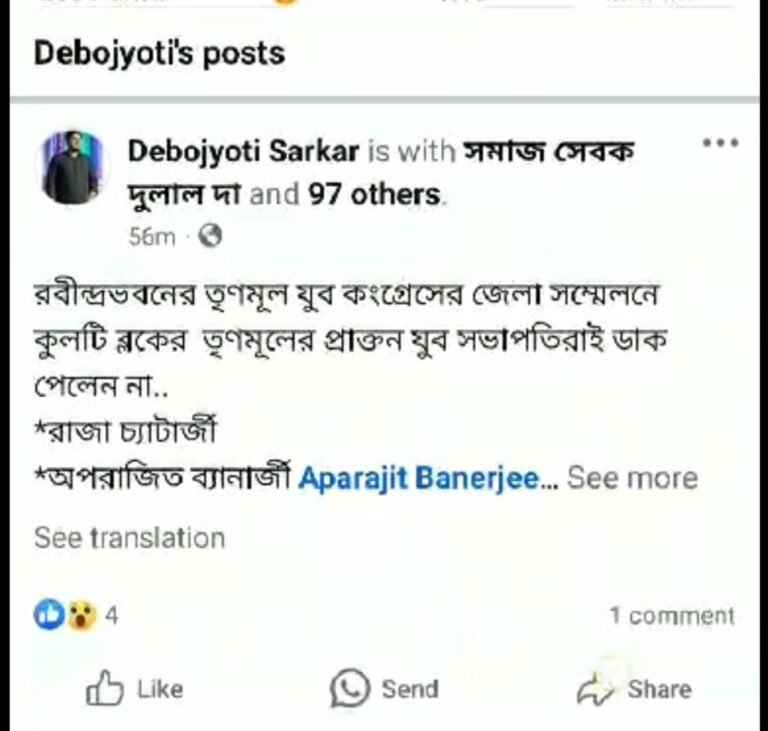Screen dimensions: 768x731
Task: Tap See translation under the post
Action: 130,538
